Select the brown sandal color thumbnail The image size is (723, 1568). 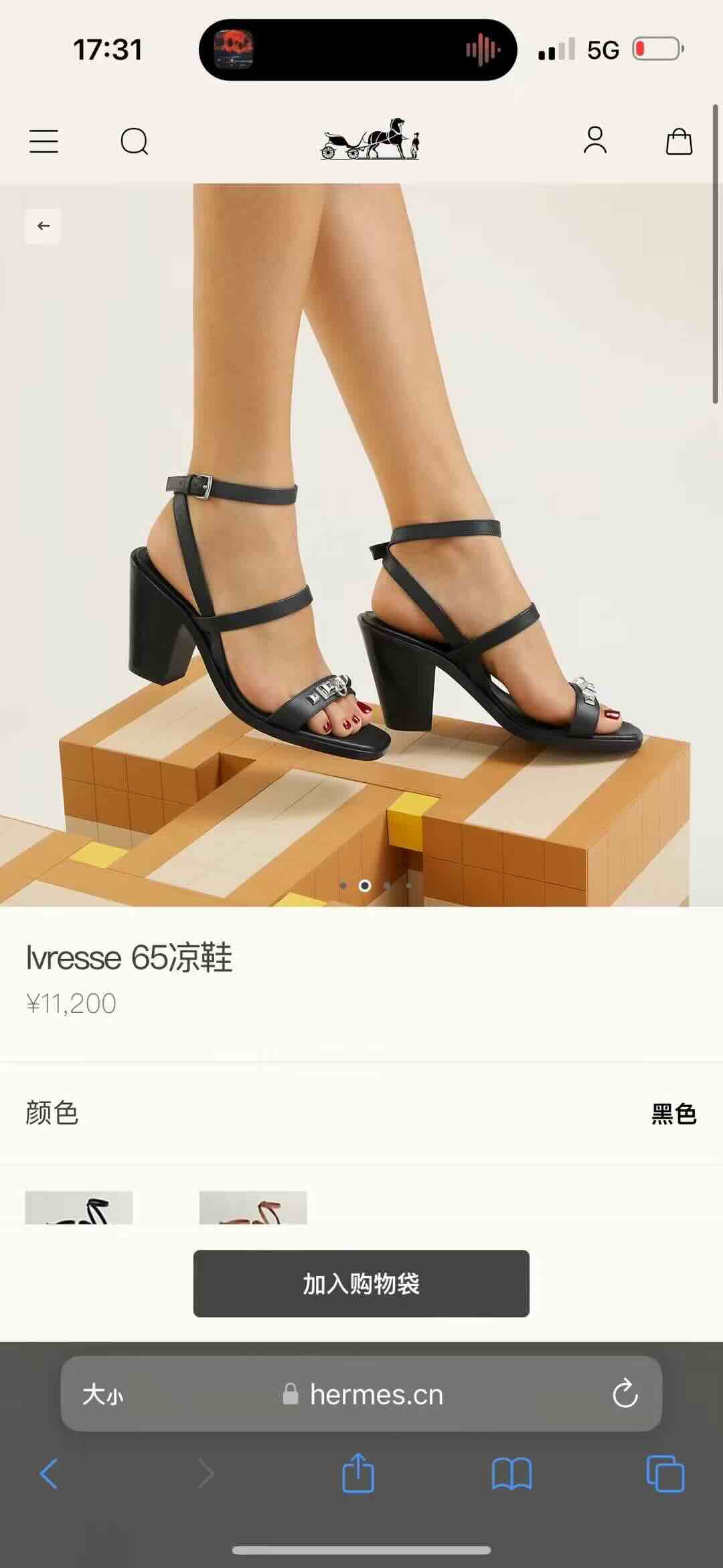pos(253,1208)
